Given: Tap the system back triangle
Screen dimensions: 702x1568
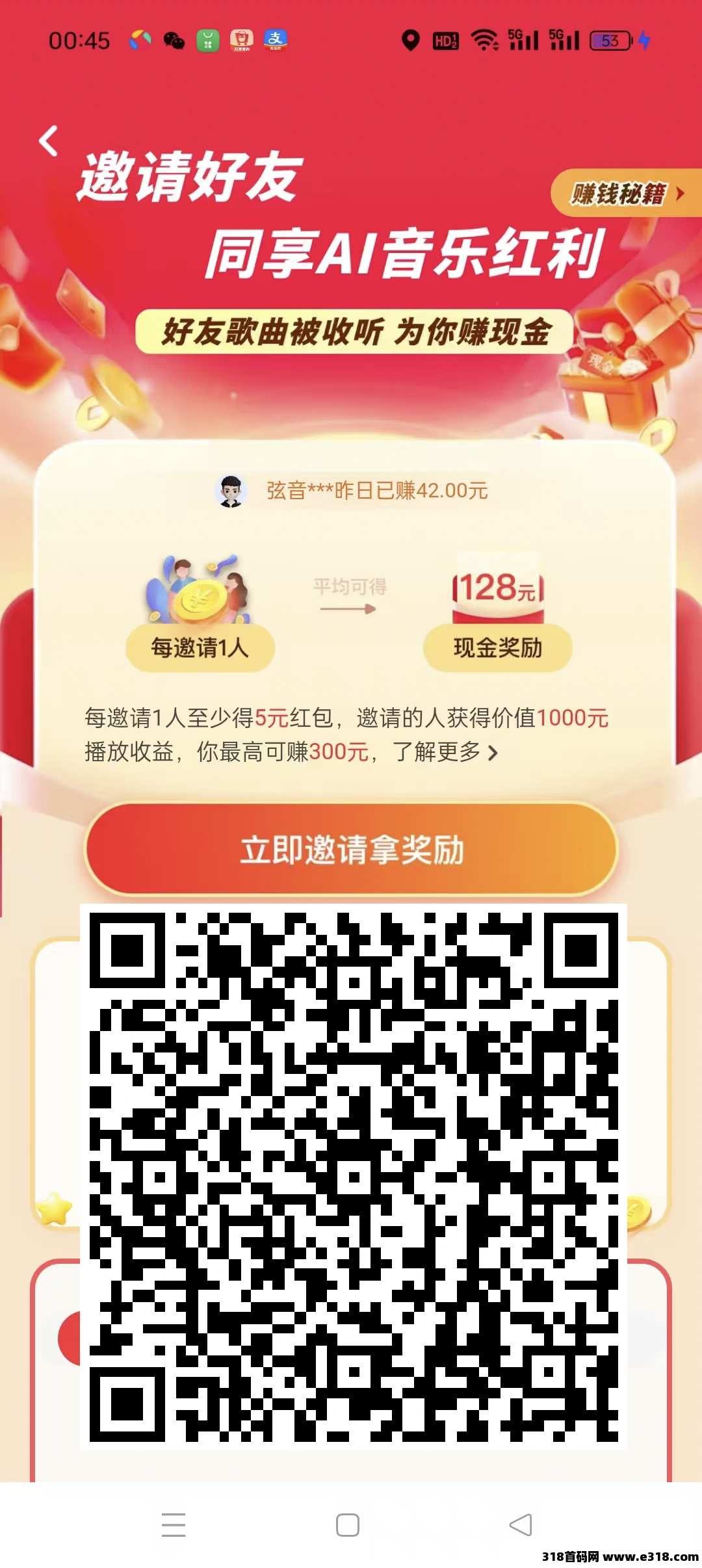Looking at the screenshot, I should [521, 1525].
